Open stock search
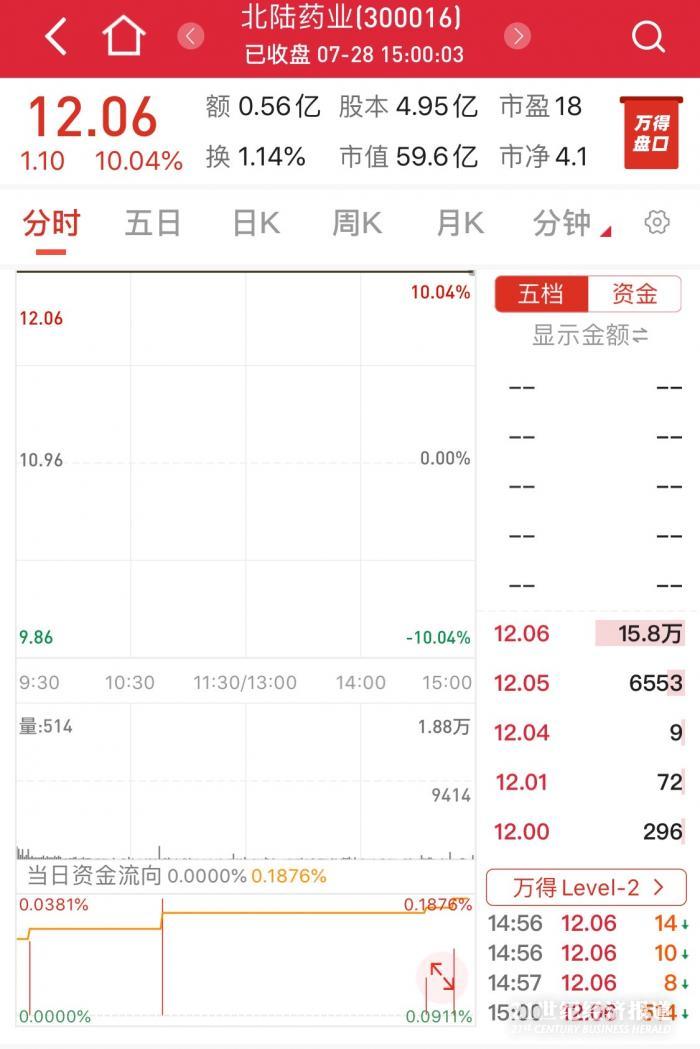 (x=648, y=37)
